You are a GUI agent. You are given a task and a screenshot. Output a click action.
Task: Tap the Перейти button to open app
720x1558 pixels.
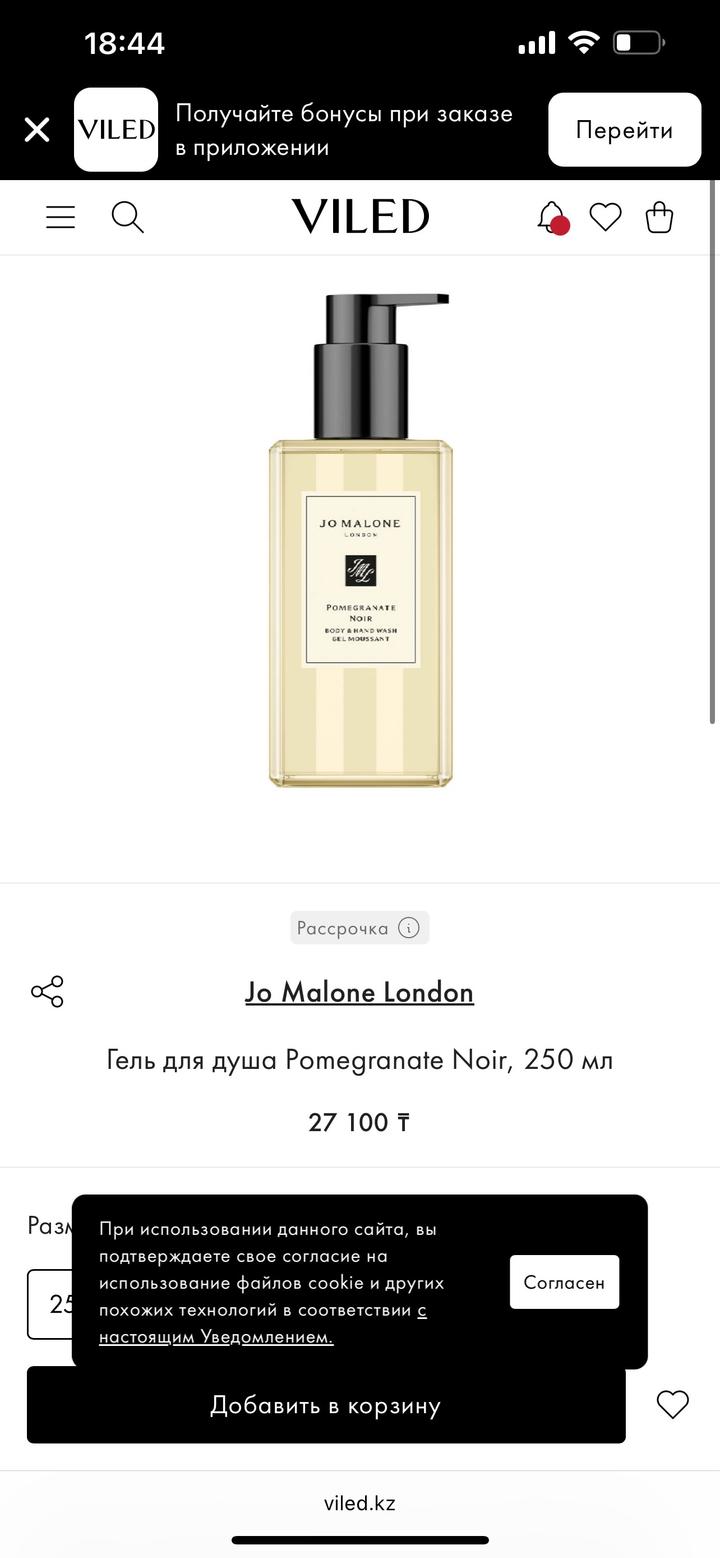(624, 130)
